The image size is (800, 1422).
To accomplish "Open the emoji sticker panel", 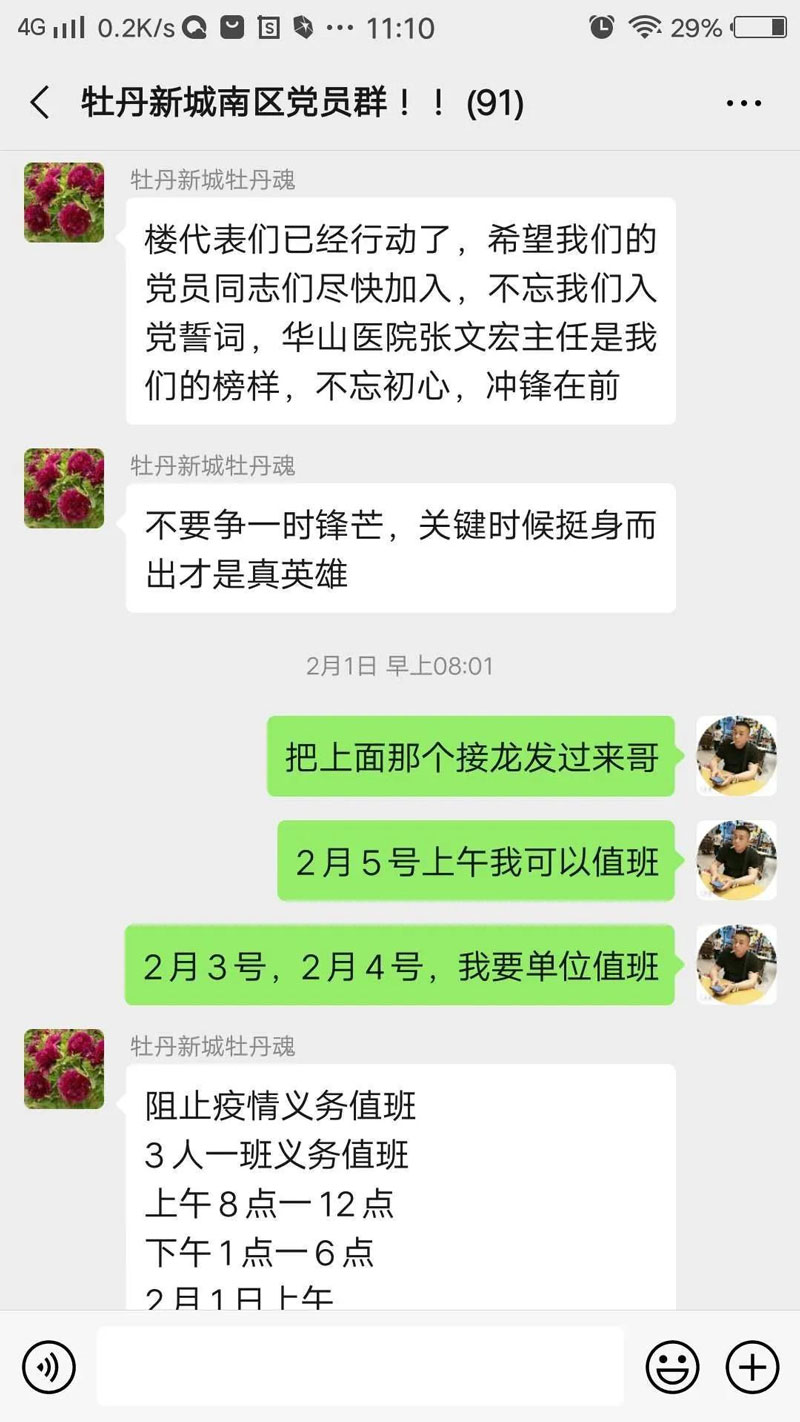I will pos(672,1365).
